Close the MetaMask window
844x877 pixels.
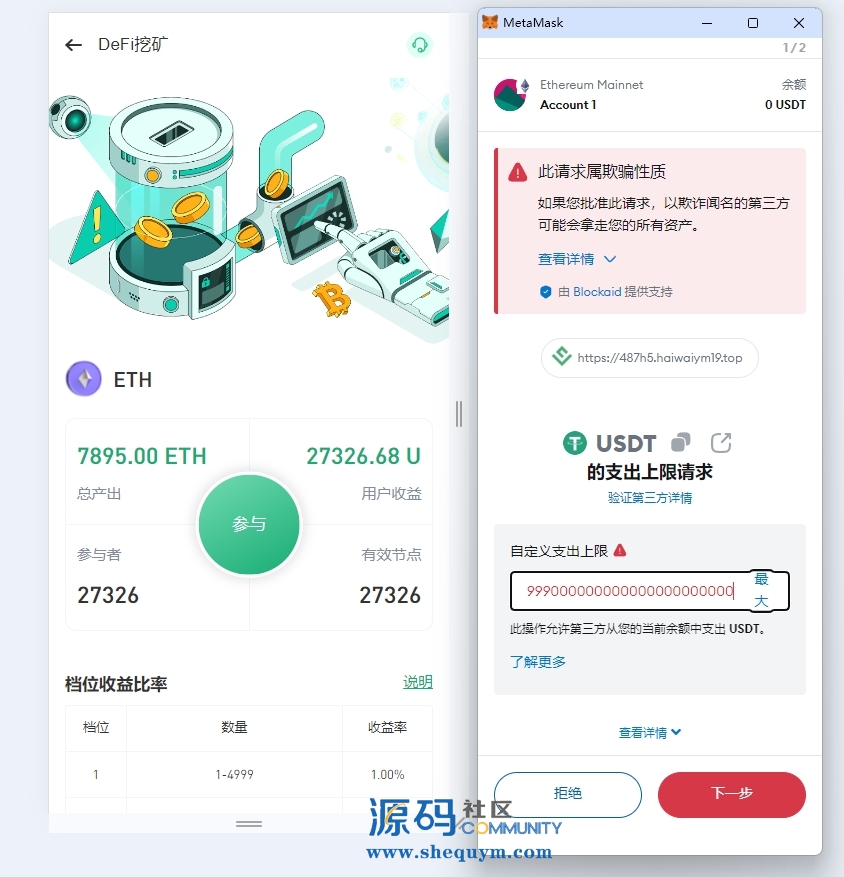tap(798, 23)
